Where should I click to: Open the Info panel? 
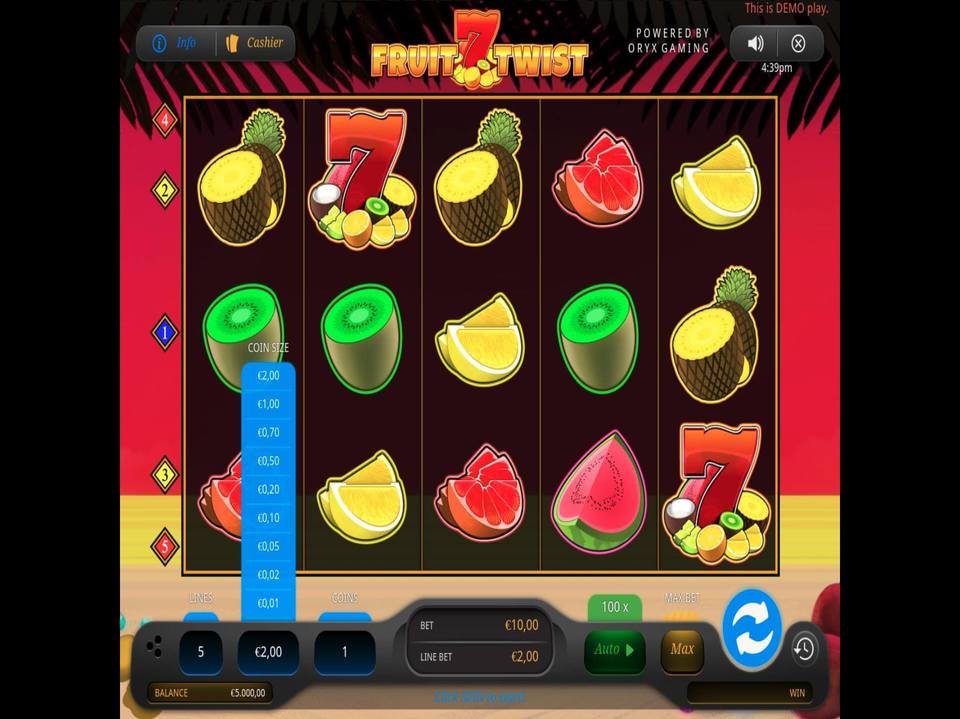176,43
